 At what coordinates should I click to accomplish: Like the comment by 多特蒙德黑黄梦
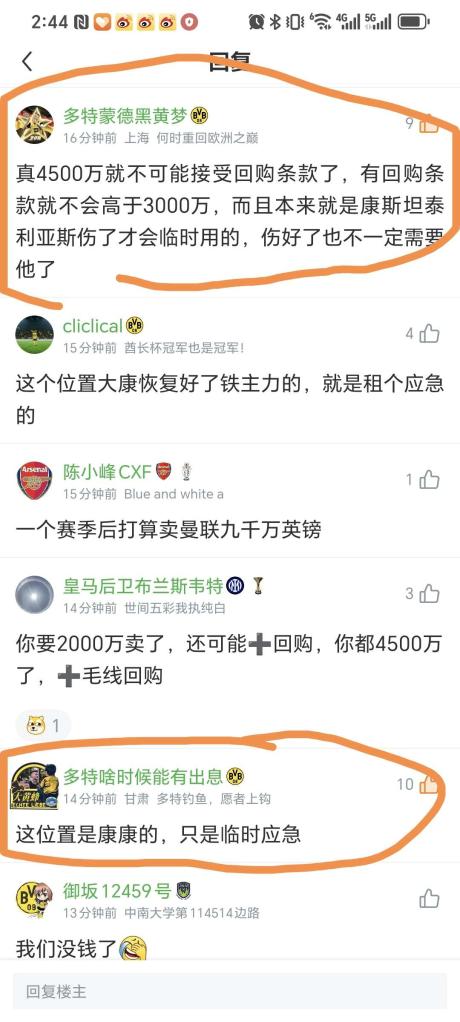429,123
